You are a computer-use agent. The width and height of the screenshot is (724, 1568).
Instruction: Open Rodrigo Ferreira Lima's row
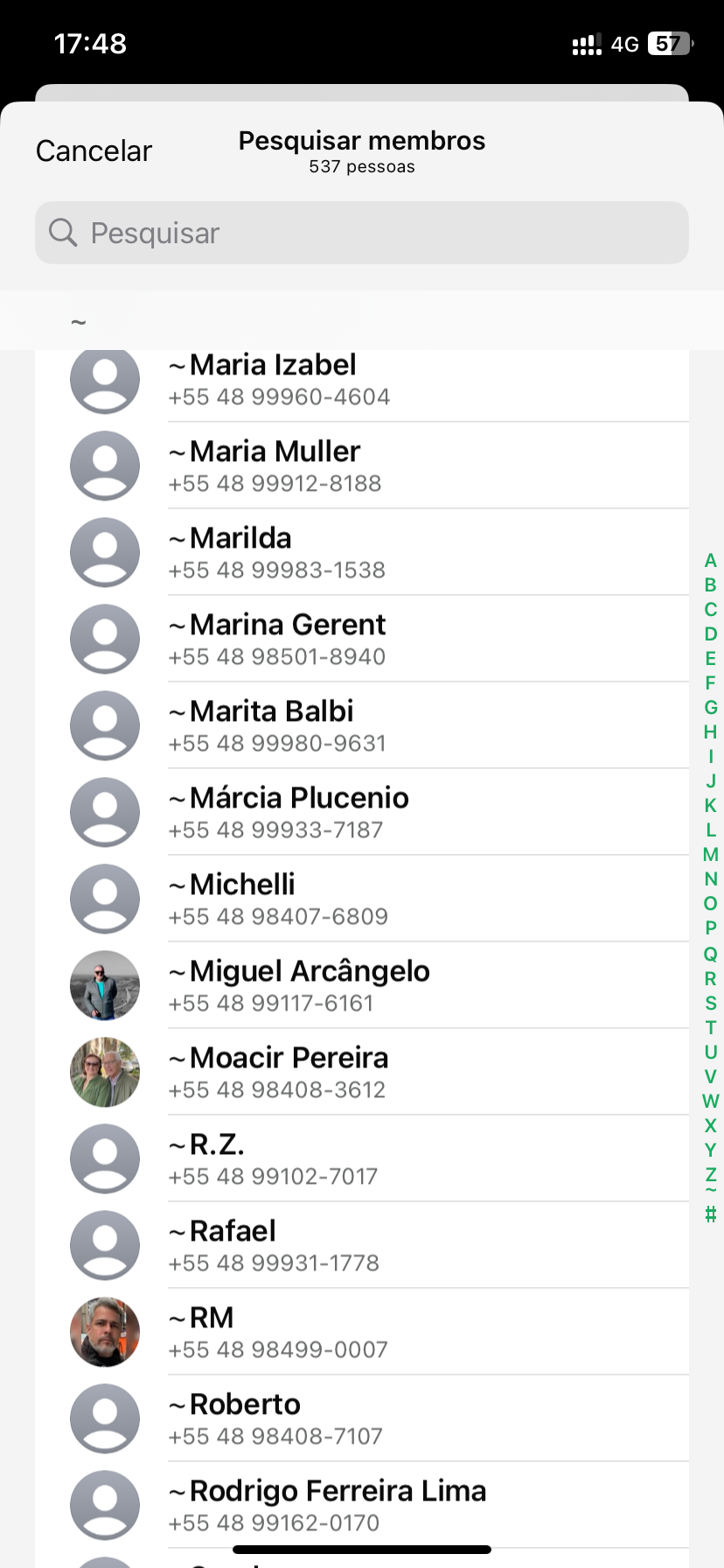click(362, 1505)
